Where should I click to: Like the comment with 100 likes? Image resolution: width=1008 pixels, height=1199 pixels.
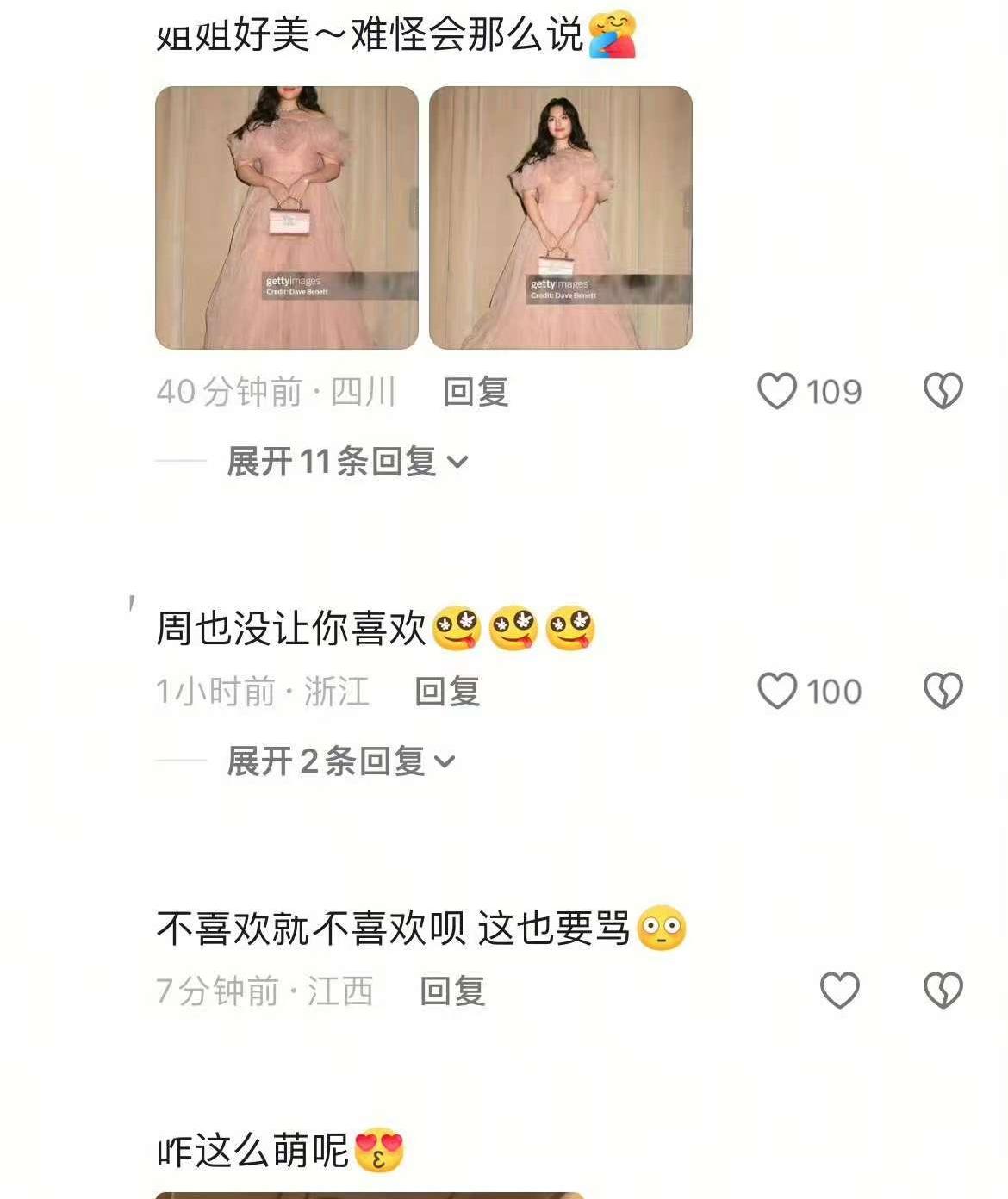tap(777, 691)
